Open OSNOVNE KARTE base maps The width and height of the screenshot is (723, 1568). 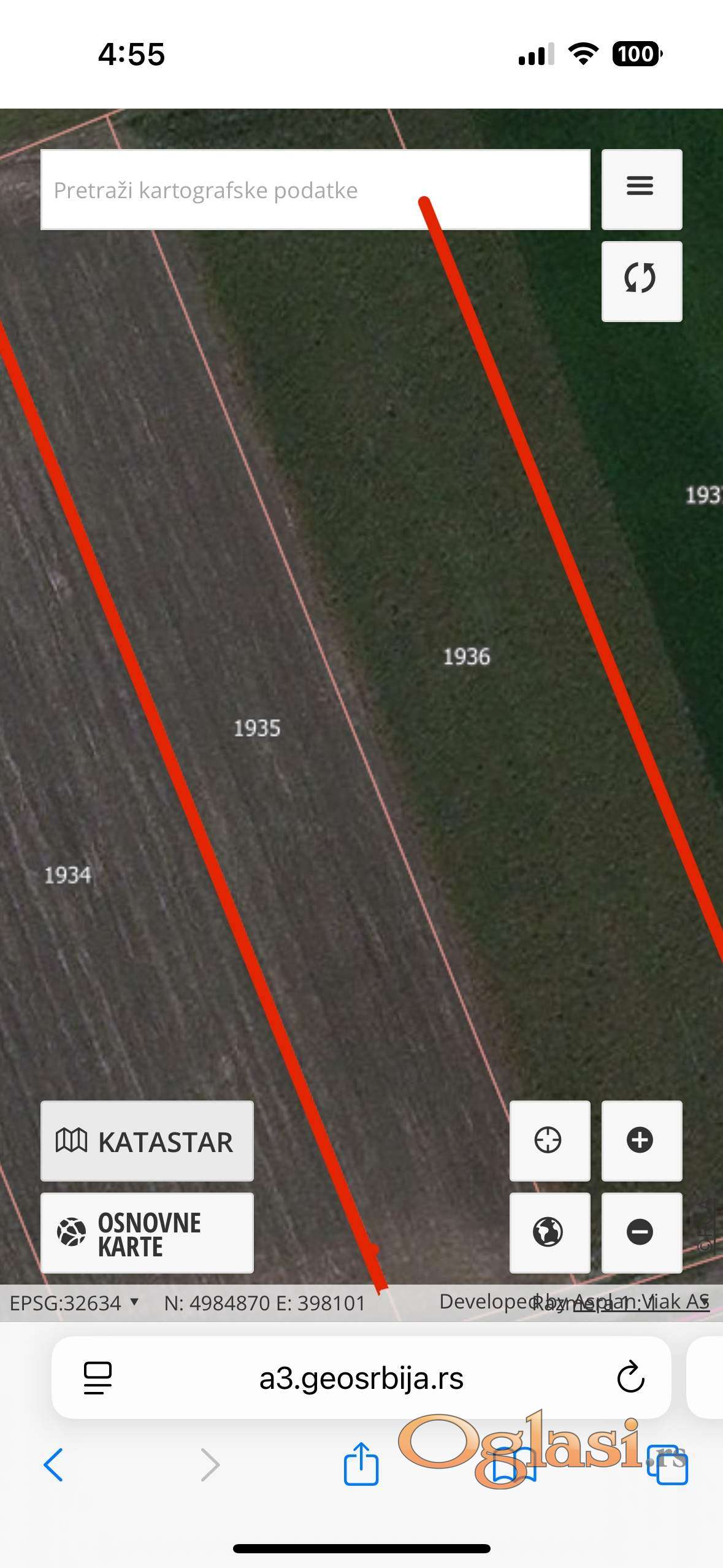147,1233
